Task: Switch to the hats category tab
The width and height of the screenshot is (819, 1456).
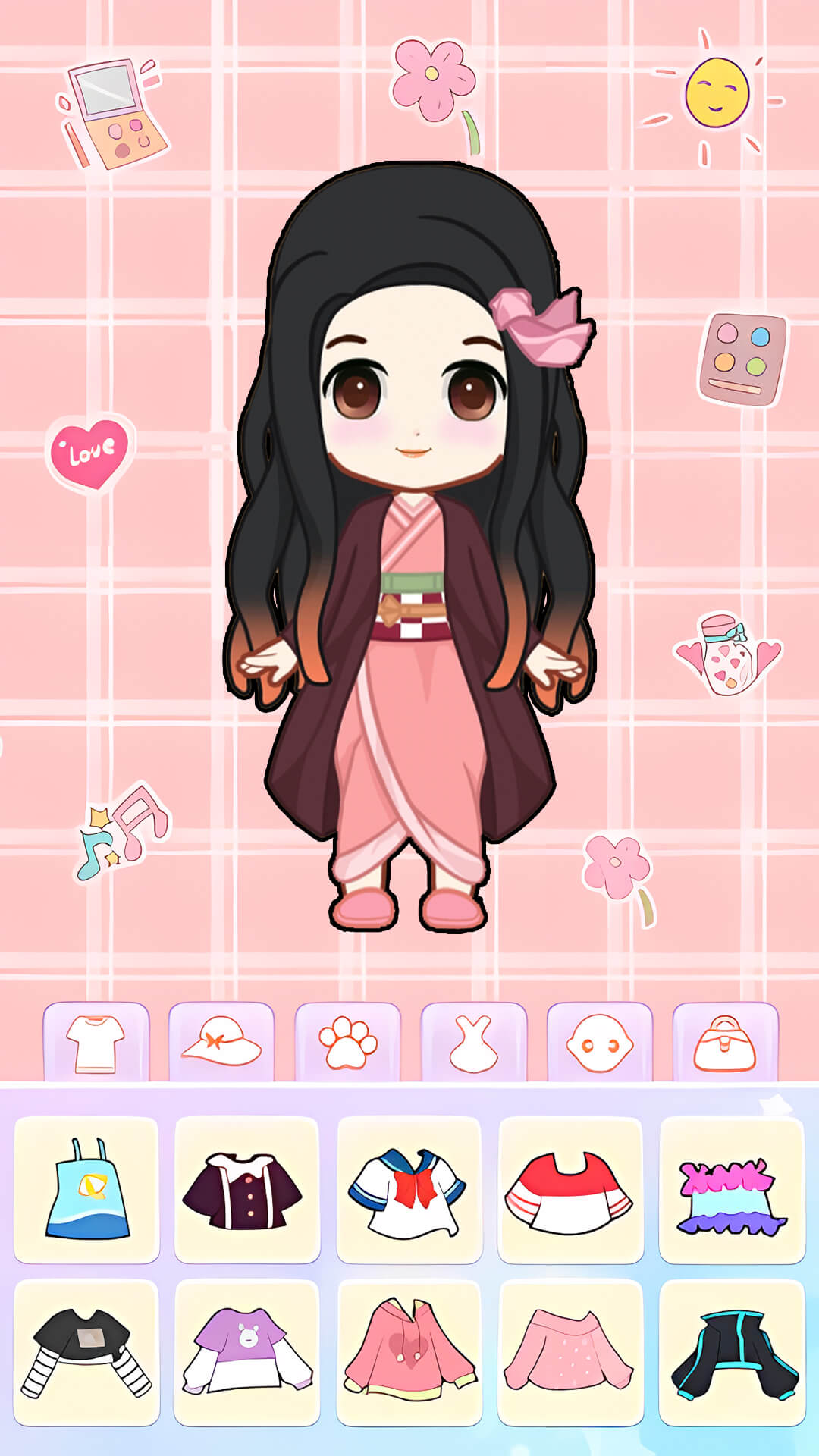Action: pos(221,1043)
